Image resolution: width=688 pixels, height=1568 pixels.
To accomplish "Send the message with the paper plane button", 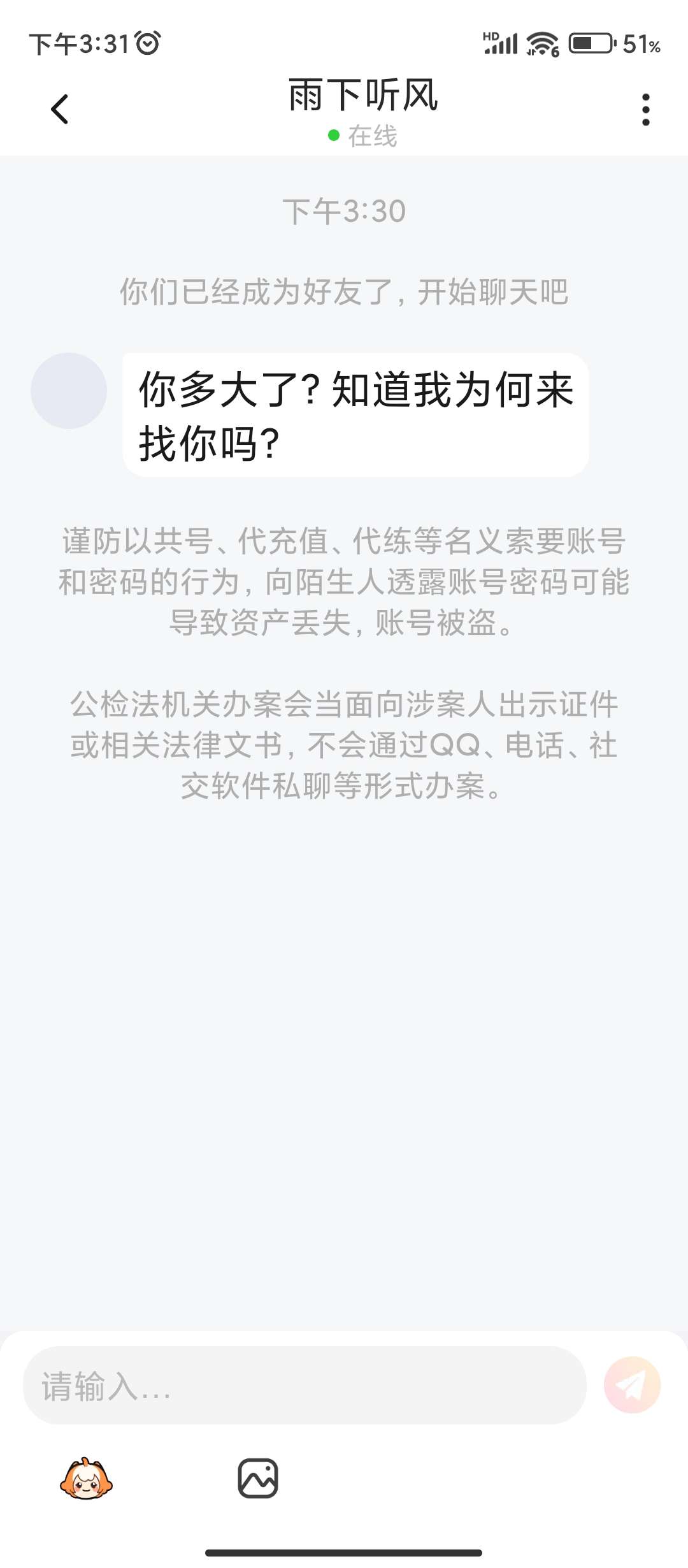I will pyautogui.click(x=632, y=1384).
